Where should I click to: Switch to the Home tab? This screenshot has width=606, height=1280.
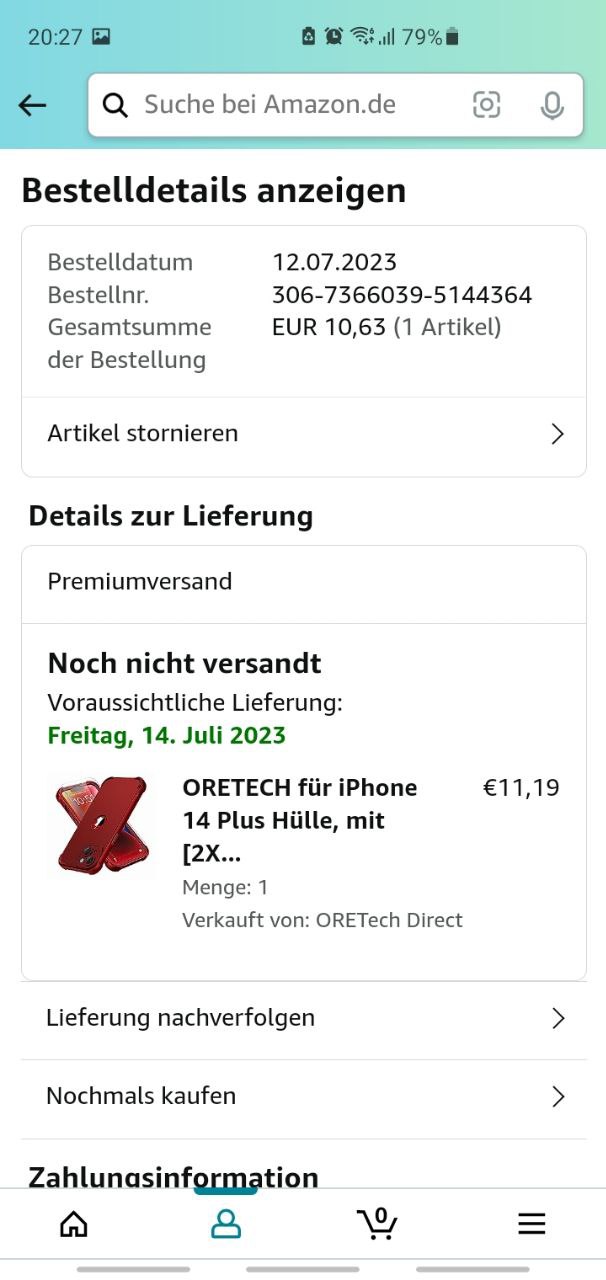pyautogui.click(x=74, y=1223)
